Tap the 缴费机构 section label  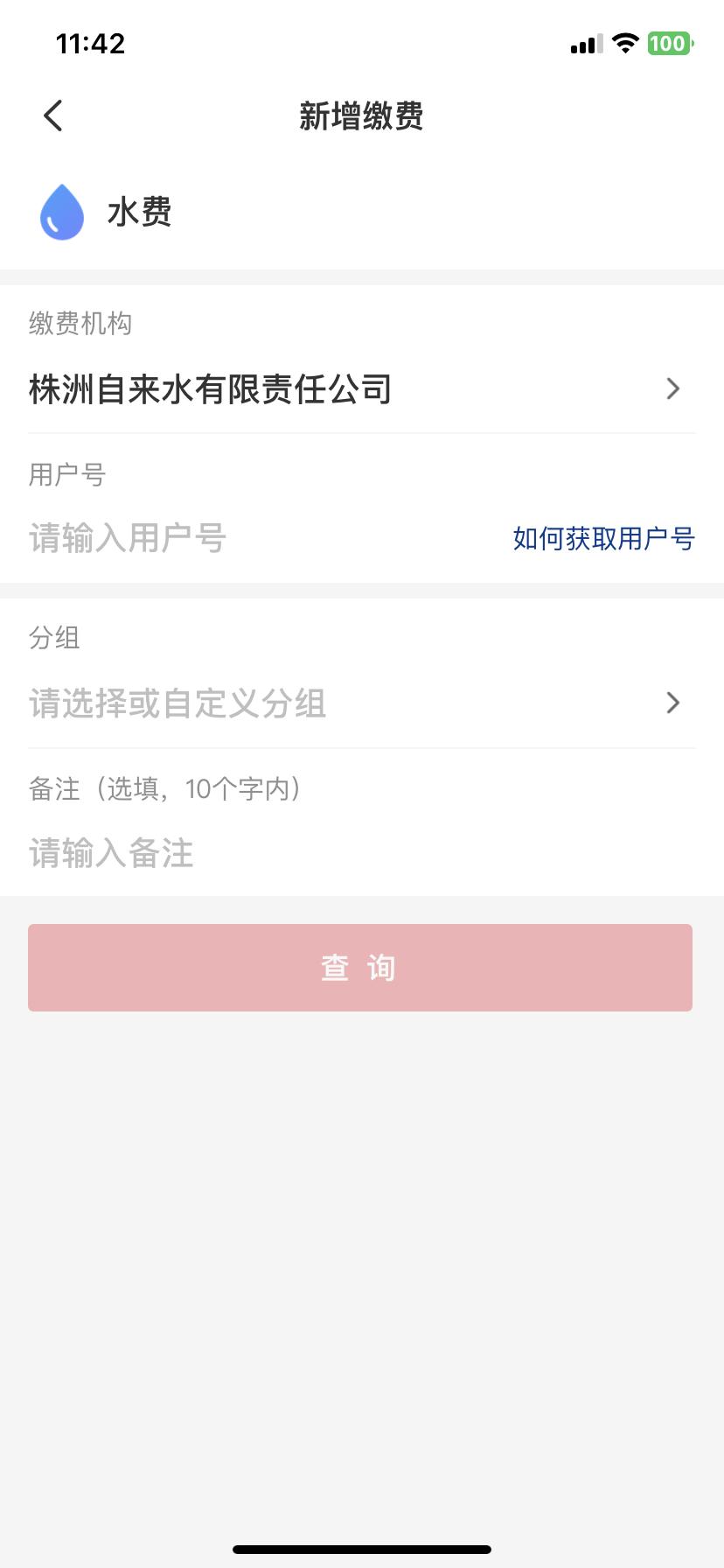(x=80, y=324)
